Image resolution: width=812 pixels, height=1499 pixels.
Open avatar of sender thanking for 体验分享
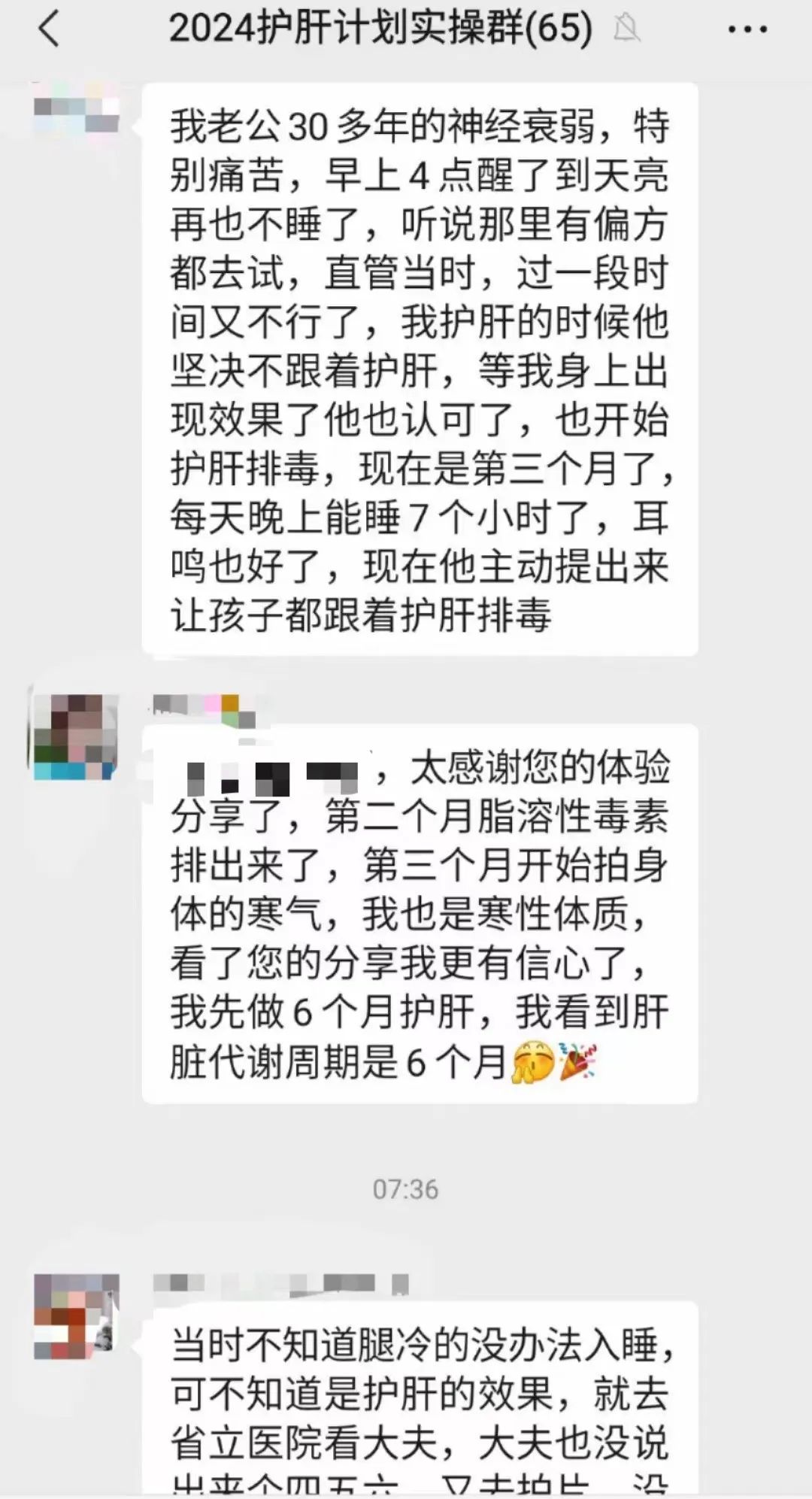[76, 736]
